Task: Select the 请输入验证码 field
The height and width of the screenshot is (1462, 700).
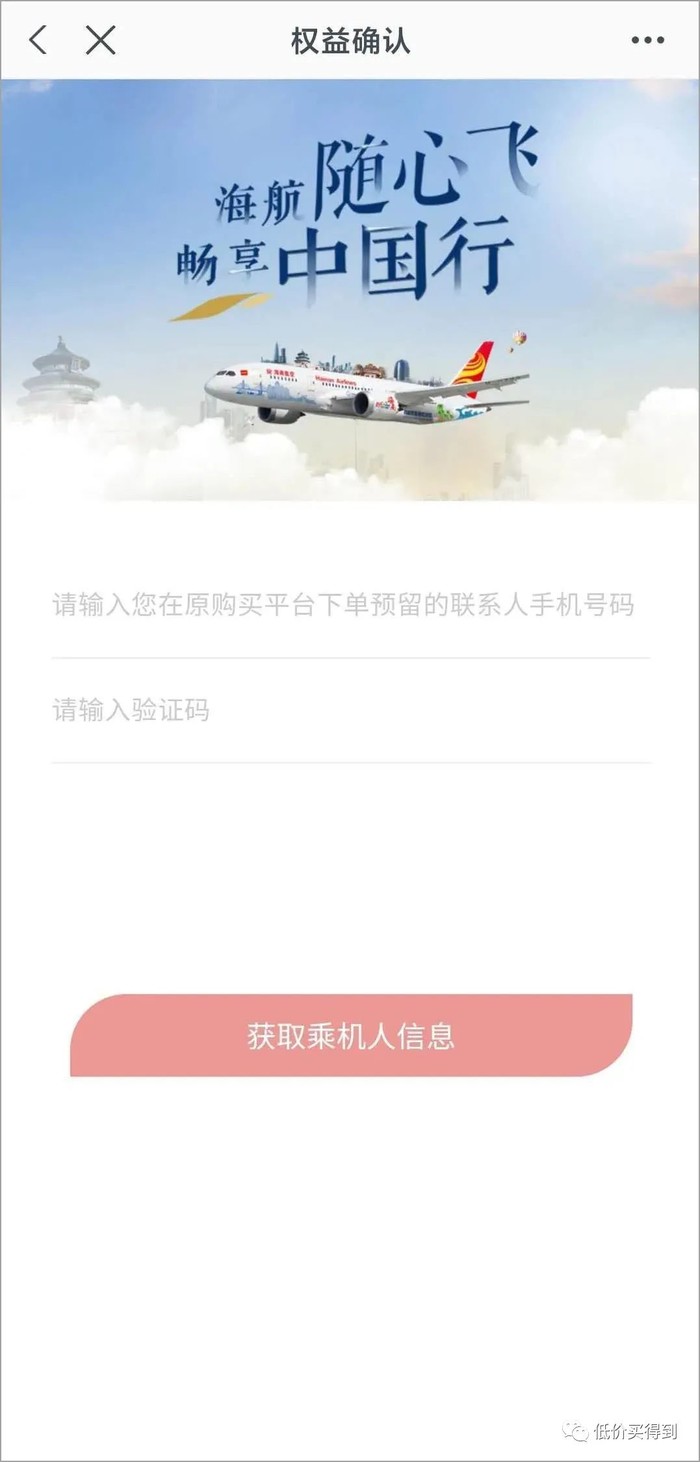Action: 350,711
